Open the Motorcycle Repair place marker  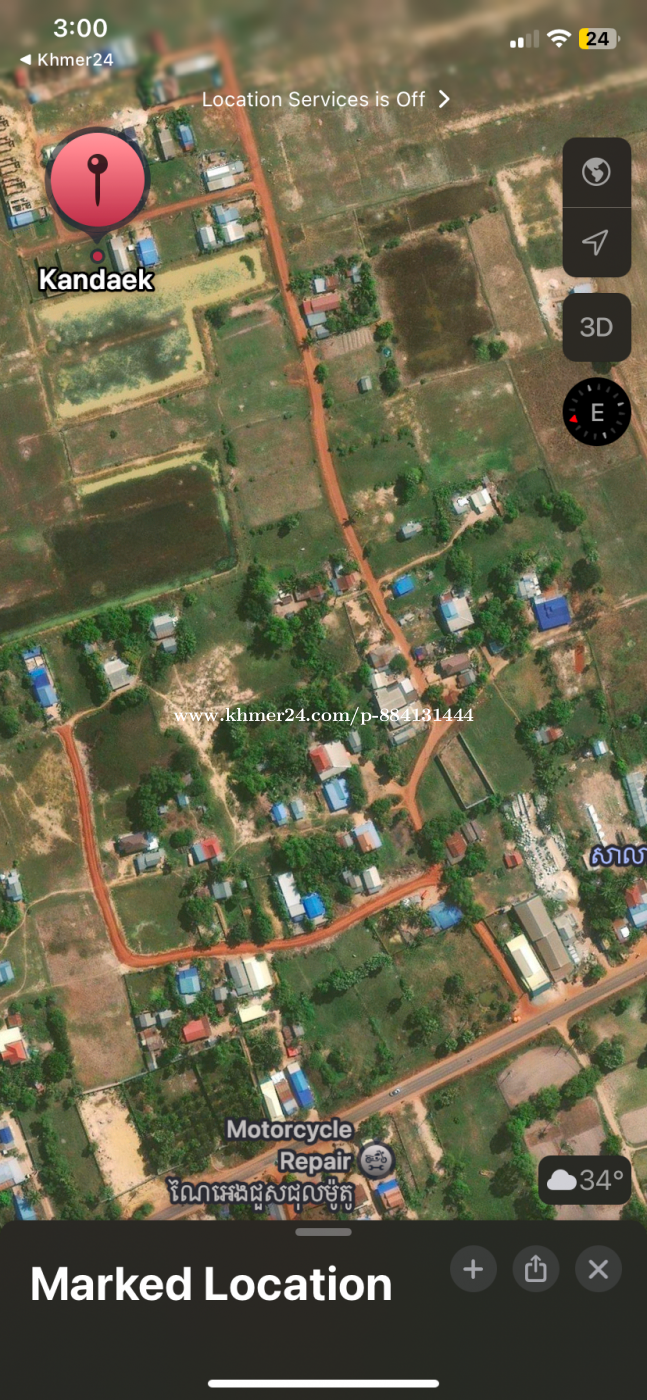coord(377,1161)
